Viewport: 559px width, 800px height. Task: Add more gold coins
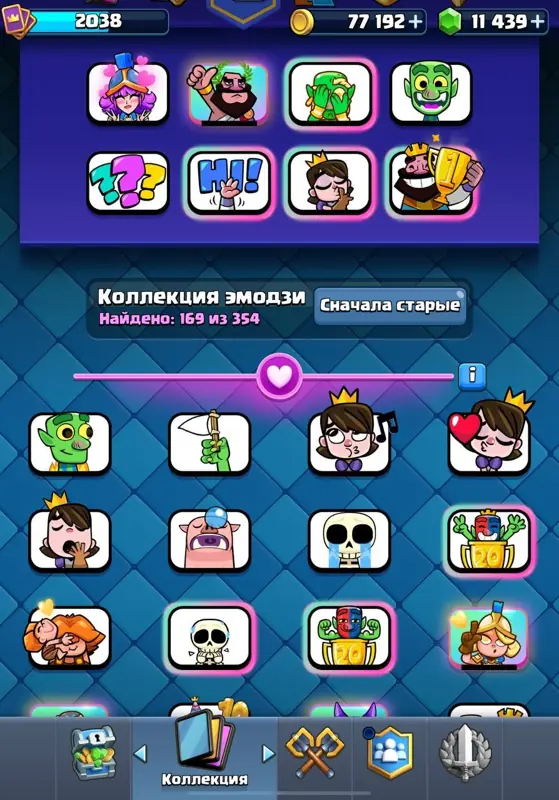click(416, 21)
